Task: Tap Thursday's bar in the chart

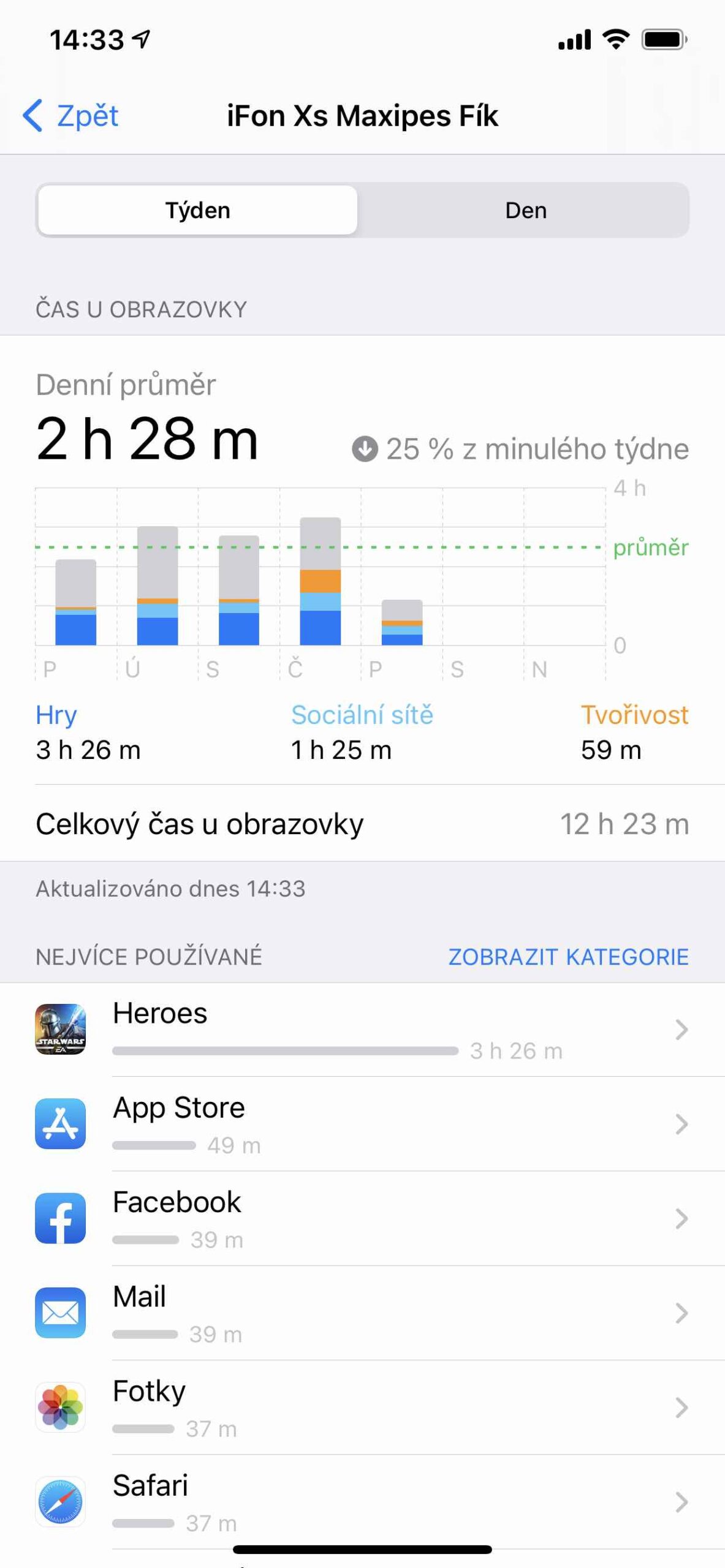Action: click(320, 582)
